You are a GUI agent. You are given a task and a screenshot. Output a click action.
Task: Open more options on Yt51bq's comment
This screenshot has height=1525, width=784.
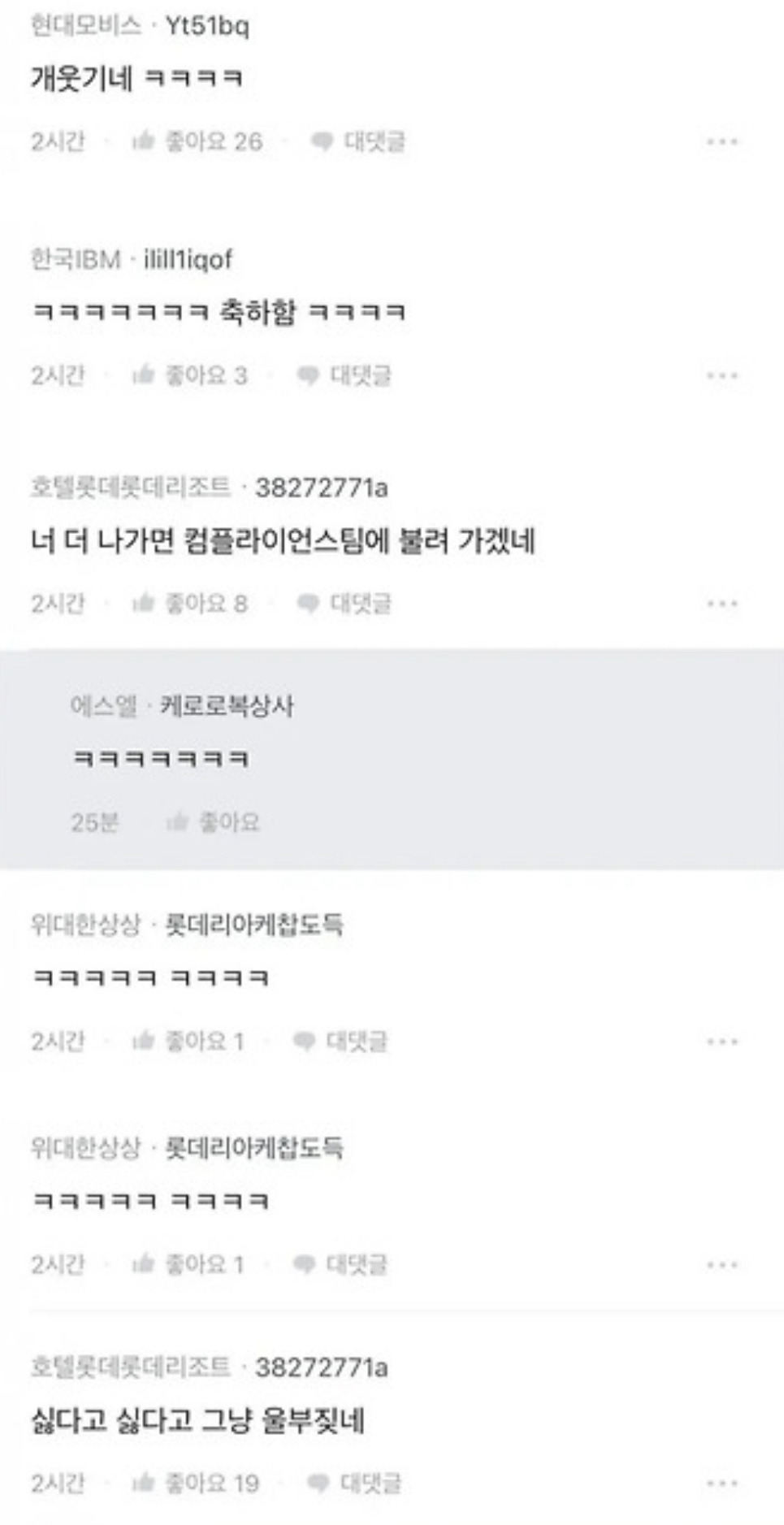pyautogui.click(x=721, y=141)
